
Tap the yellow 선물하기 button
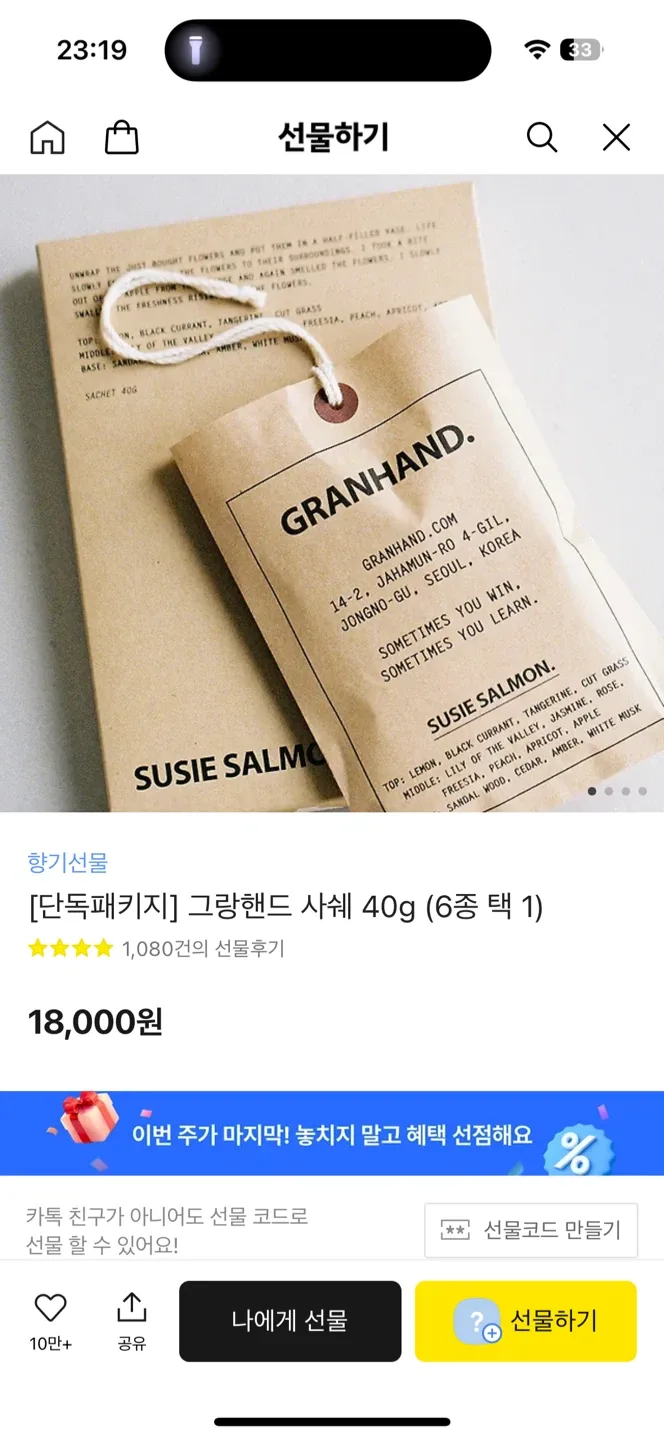[x=526, y=1321]
